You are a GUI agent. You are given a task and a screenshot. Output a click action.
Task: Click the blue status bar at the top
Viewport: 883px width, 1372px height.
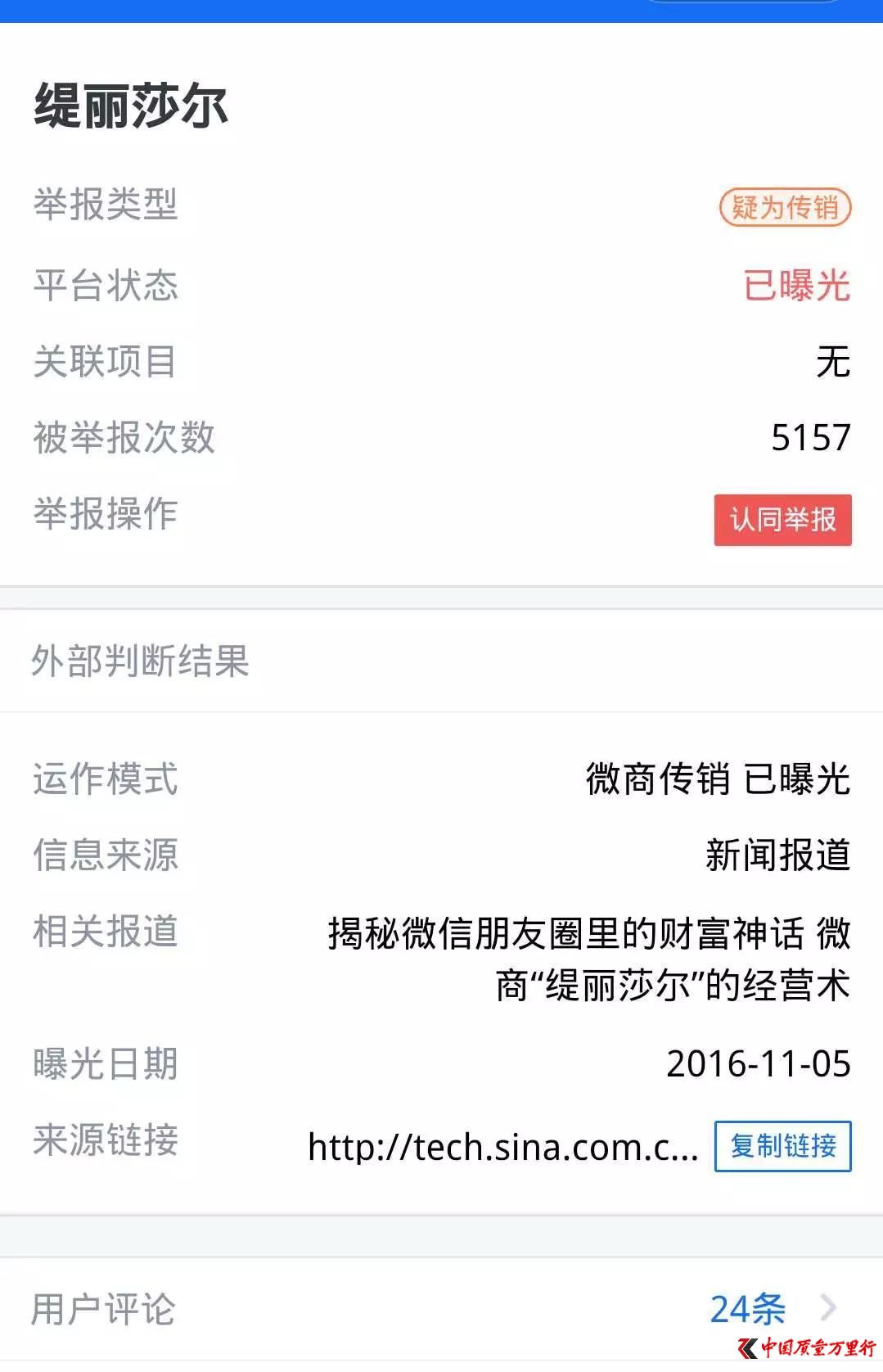coord(442,10)
